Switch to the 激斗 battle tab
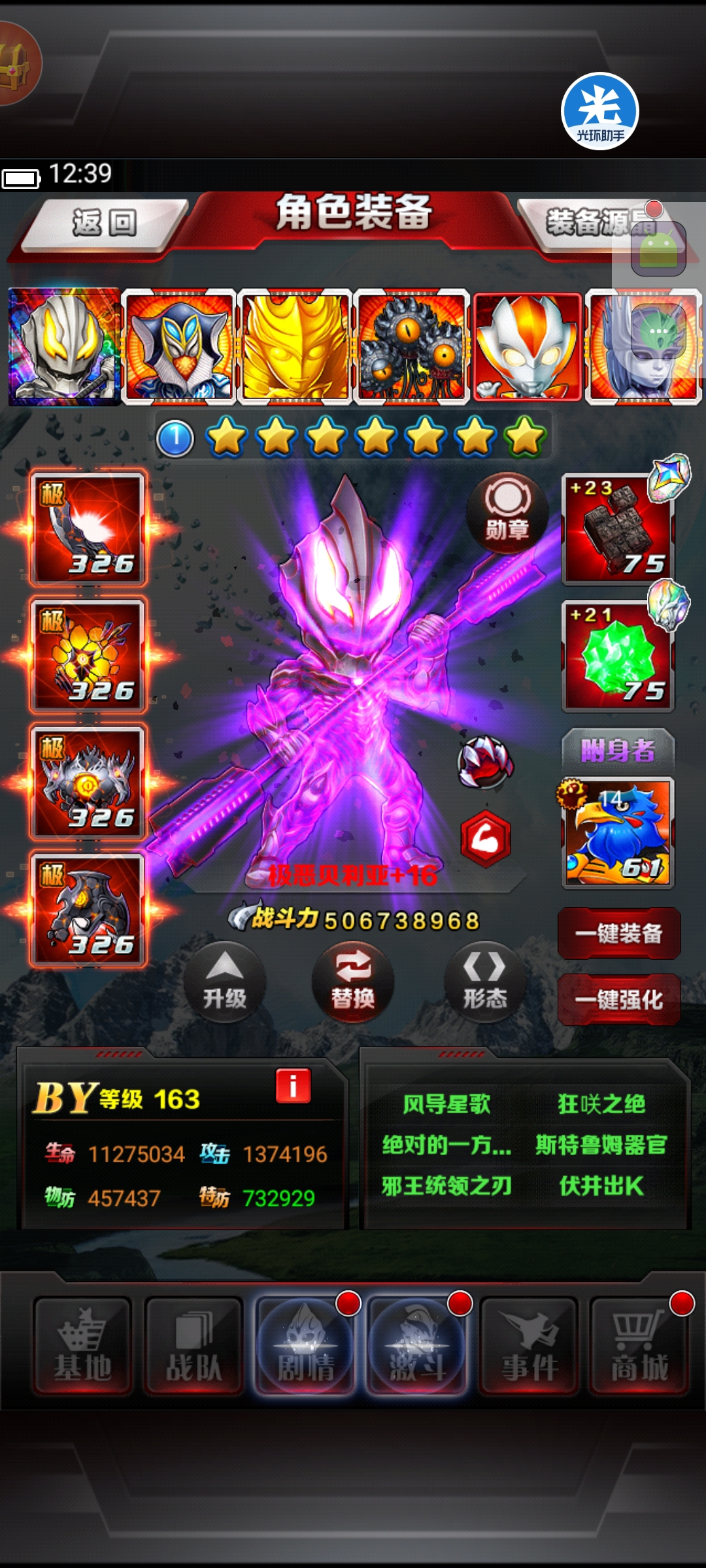706x1568 pixels. (x=417, y=1347)
